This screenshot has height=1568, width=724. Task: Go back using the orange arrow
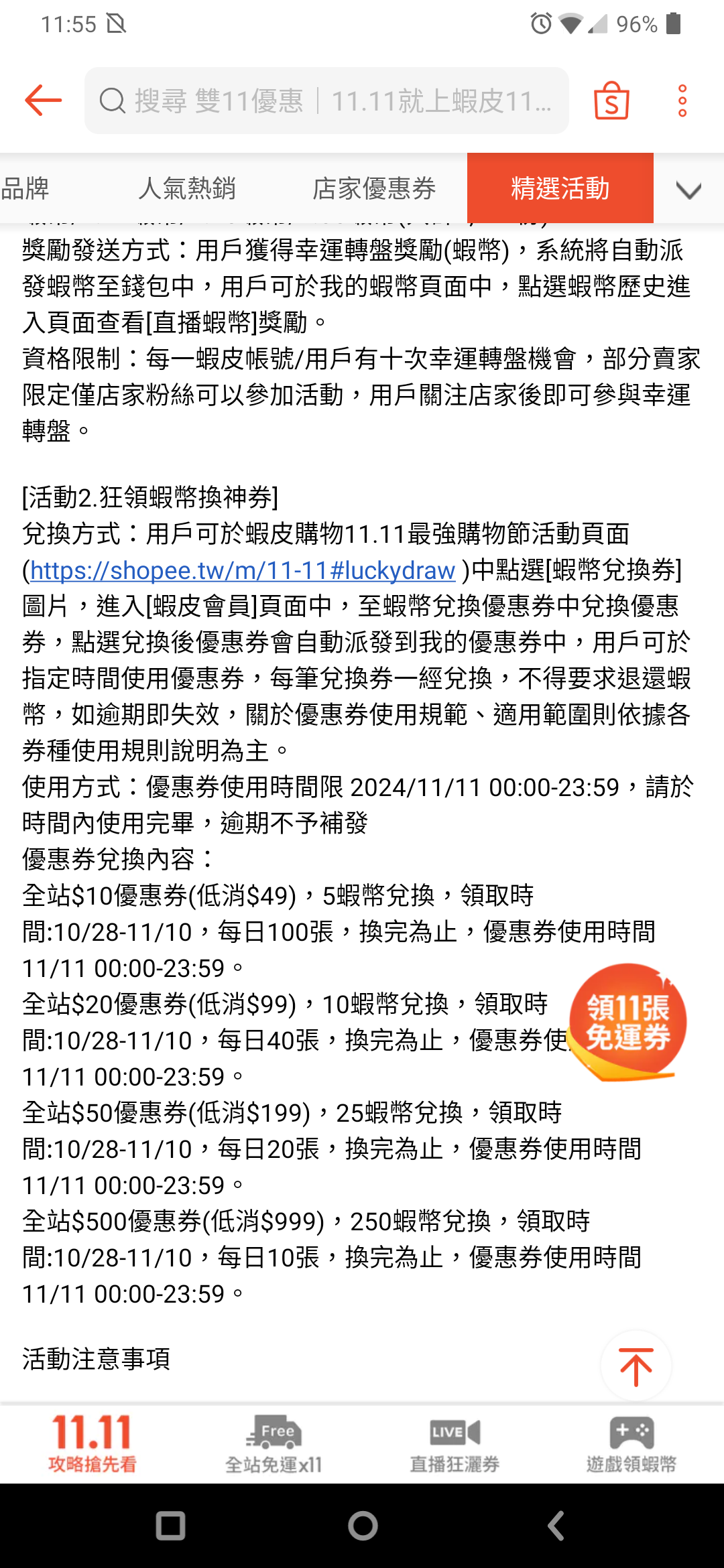43,101
